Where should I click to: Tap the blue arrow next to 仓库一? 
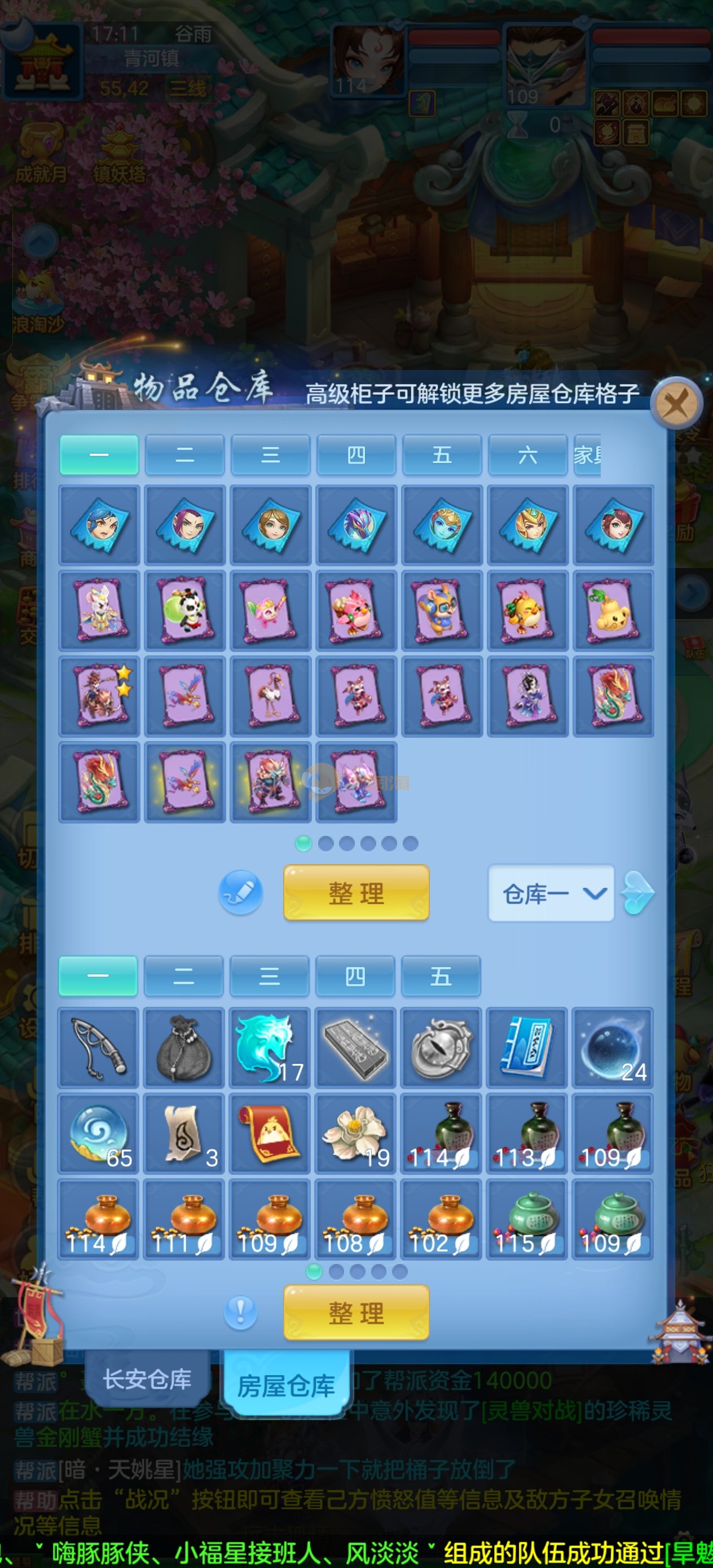[637, 893]
